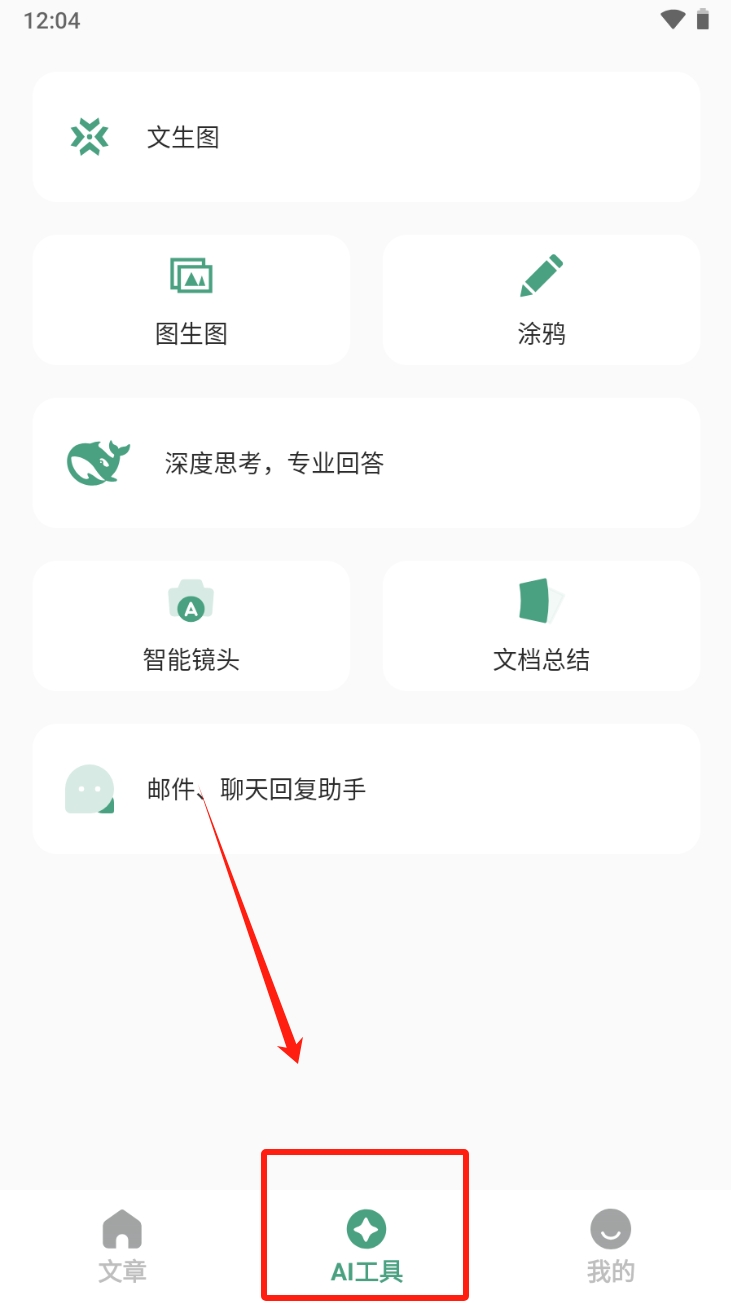The image size is (731, 1303).
Task: Open the 图生图 image-to-image card
Action: click(x=191, y=300)
